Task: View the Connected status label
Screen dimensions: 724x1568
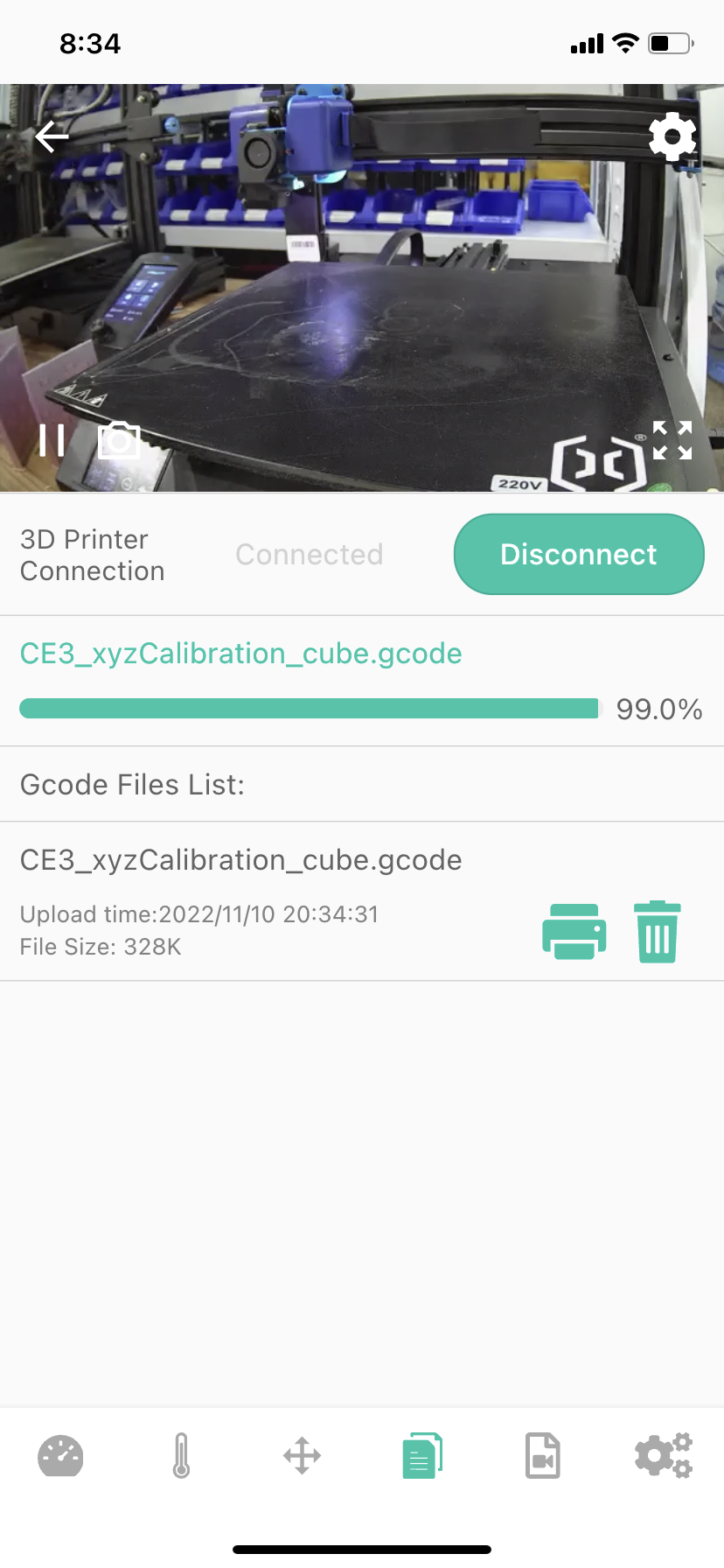Action: (x=309, y=554)
